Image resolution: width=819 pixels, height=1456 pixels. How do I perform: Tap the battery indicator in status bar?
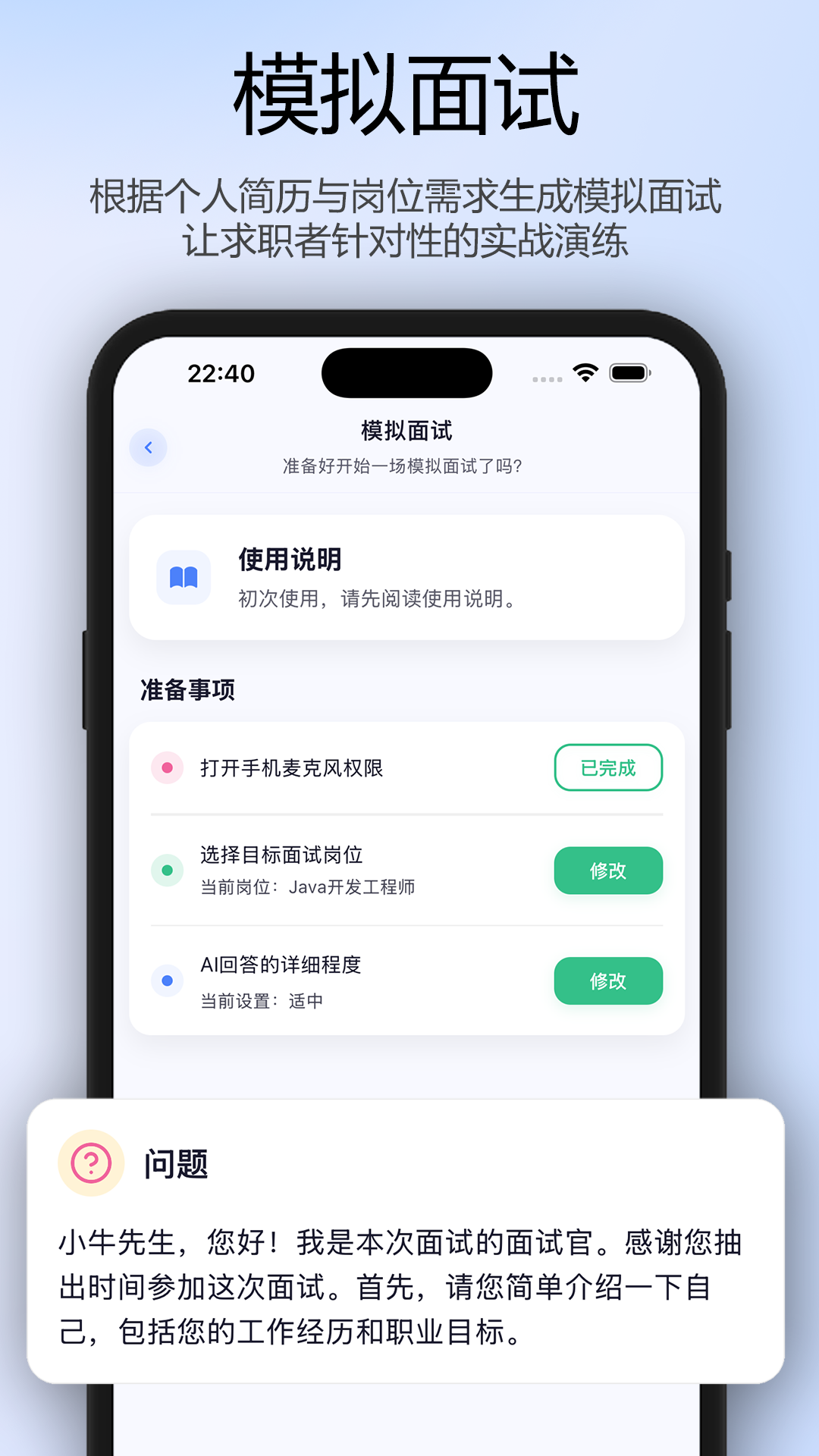pos(629,372)
